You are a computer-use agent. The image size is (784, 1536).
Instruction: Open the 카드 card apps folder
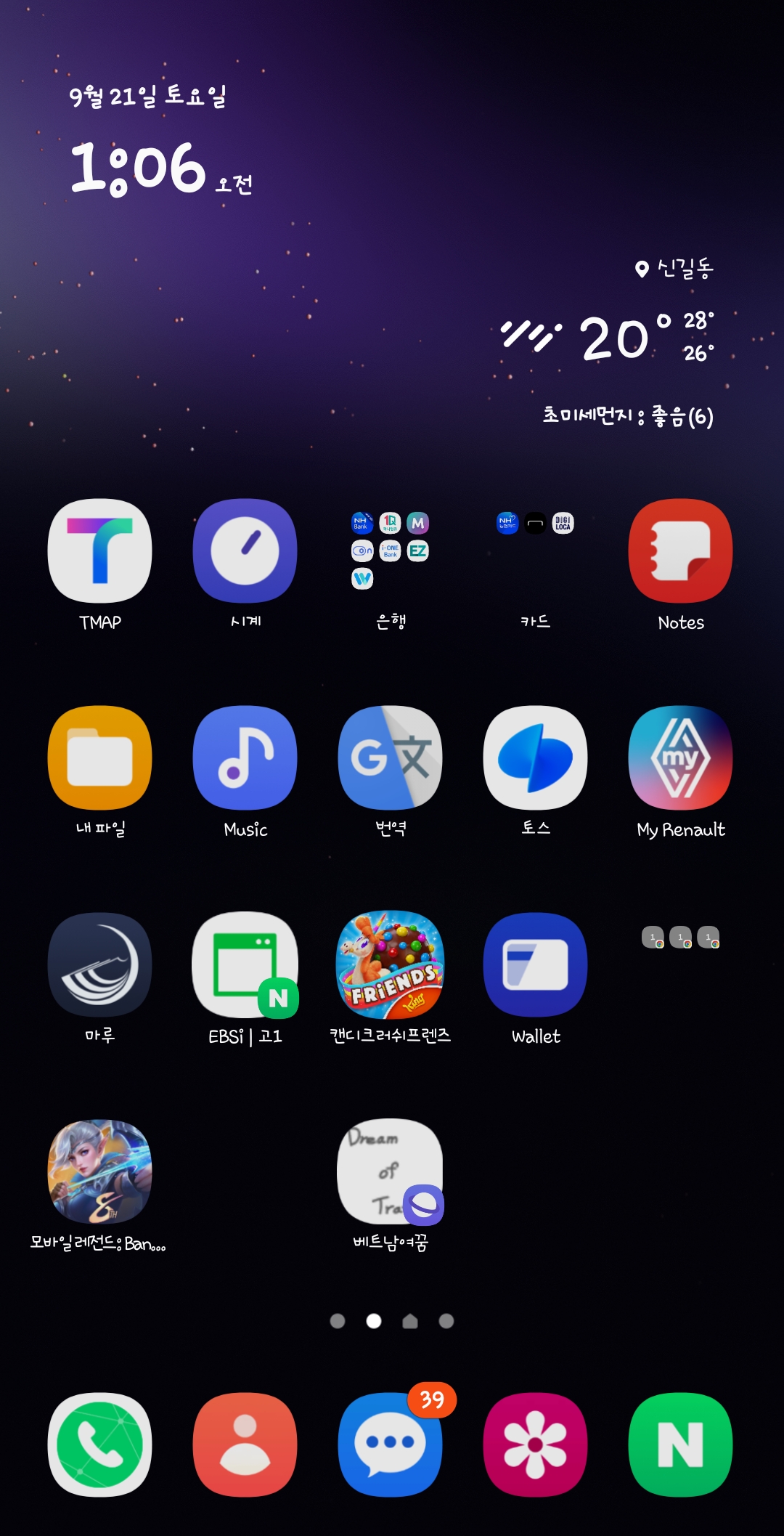coord(535,551)
